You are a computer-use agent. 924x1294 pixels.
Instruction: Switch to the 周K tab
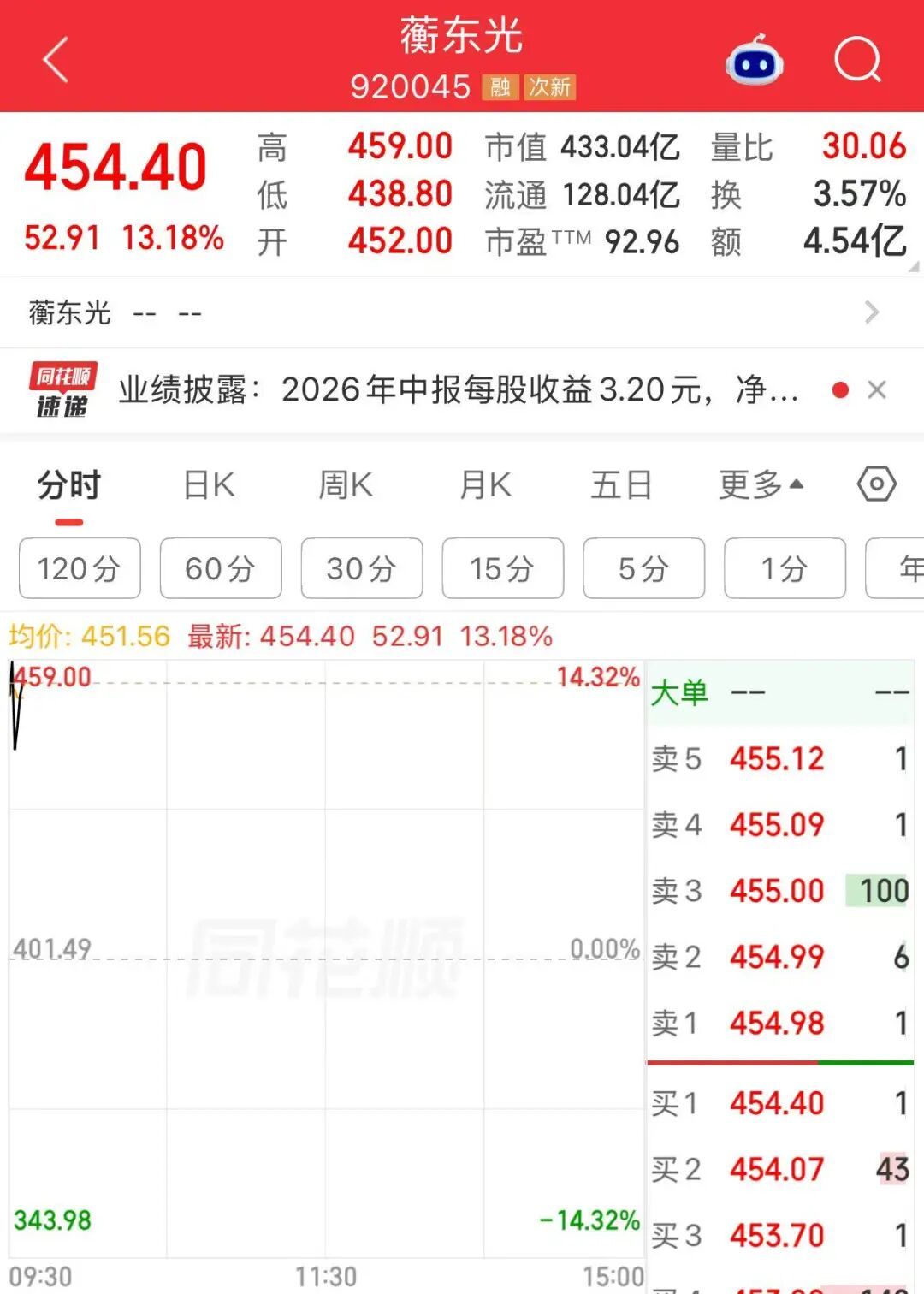[x=346, y=485]
